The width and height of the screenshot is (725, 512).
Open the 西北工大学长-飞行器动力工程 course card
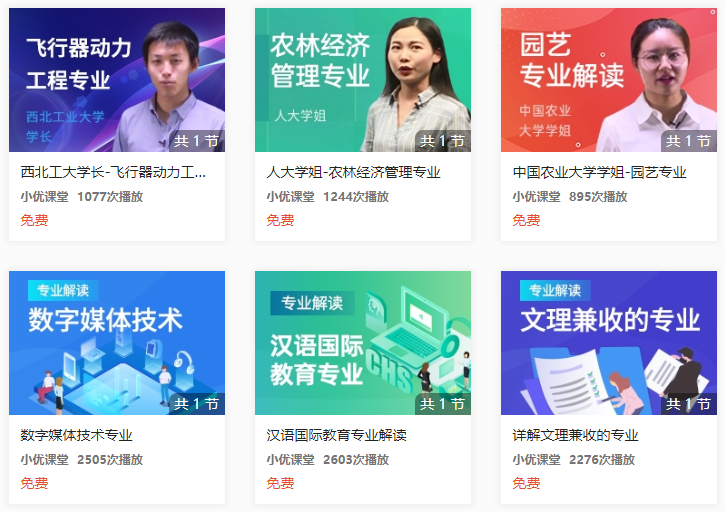click(117, 81)
